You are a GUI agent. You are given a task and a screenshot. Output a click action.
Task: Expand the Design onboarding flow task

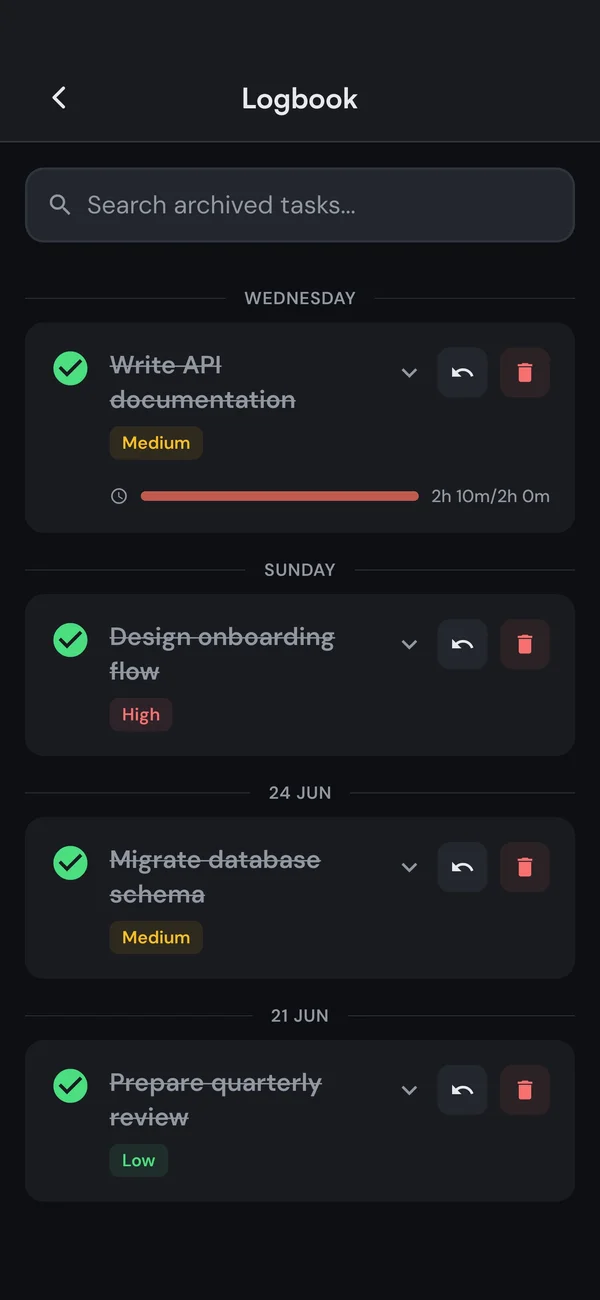[x=409, y=645]
